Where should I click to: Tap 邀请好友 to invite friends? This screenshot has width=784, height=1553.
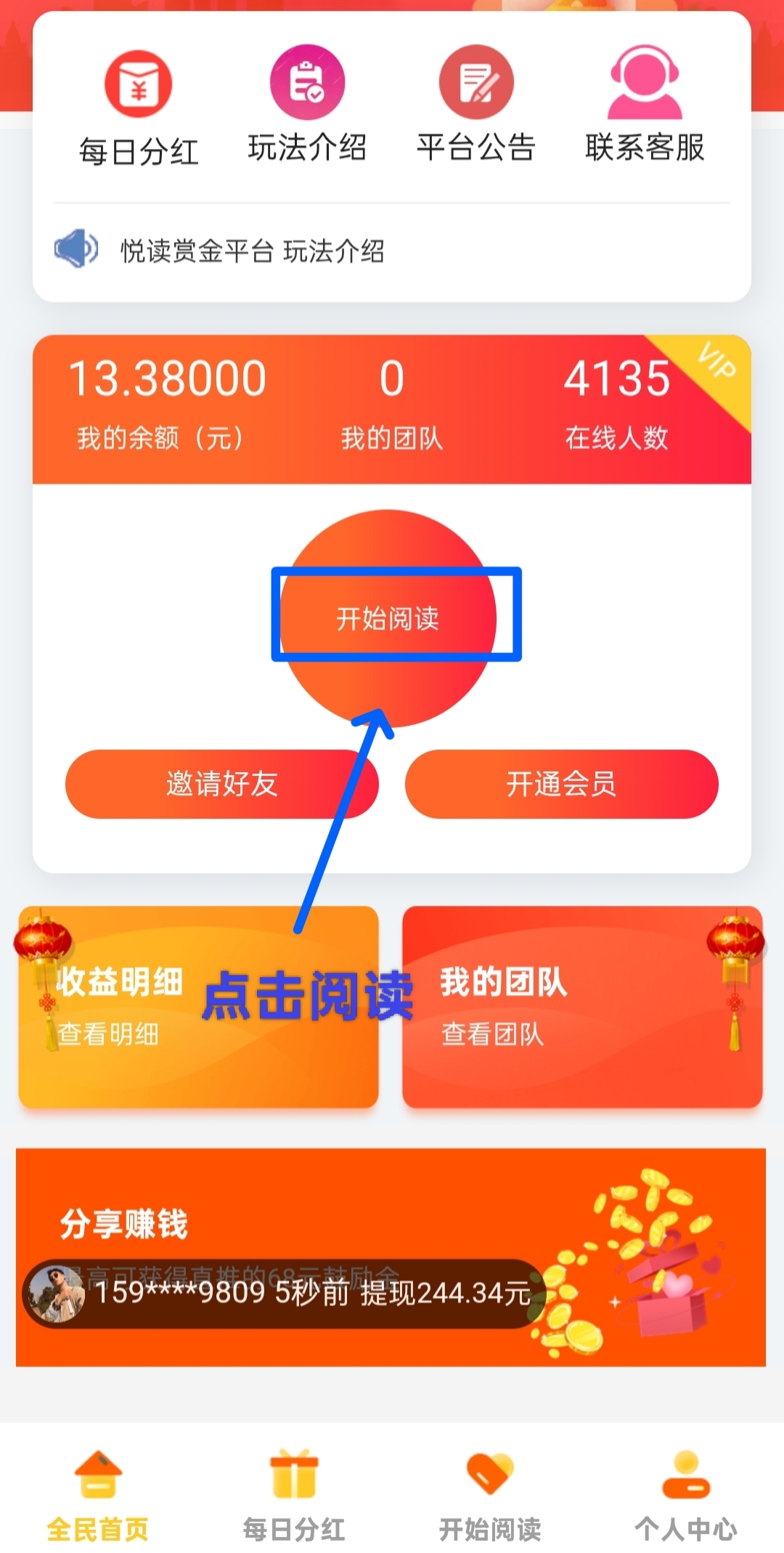pos(222,784)
